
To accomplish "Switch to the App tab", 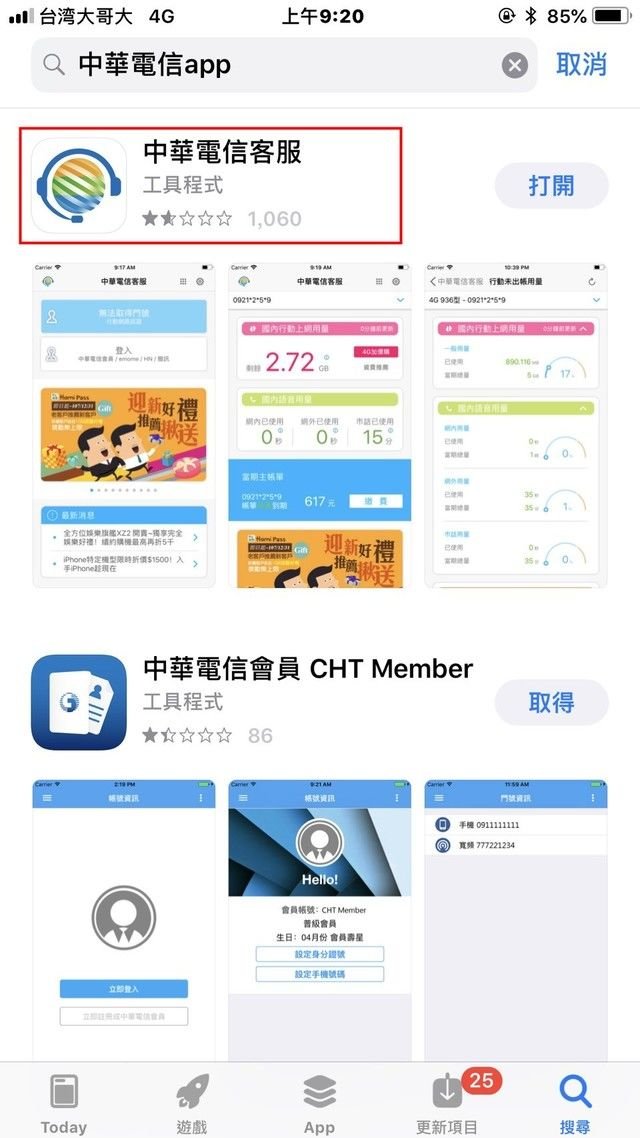I will [x=319, y=1104].
